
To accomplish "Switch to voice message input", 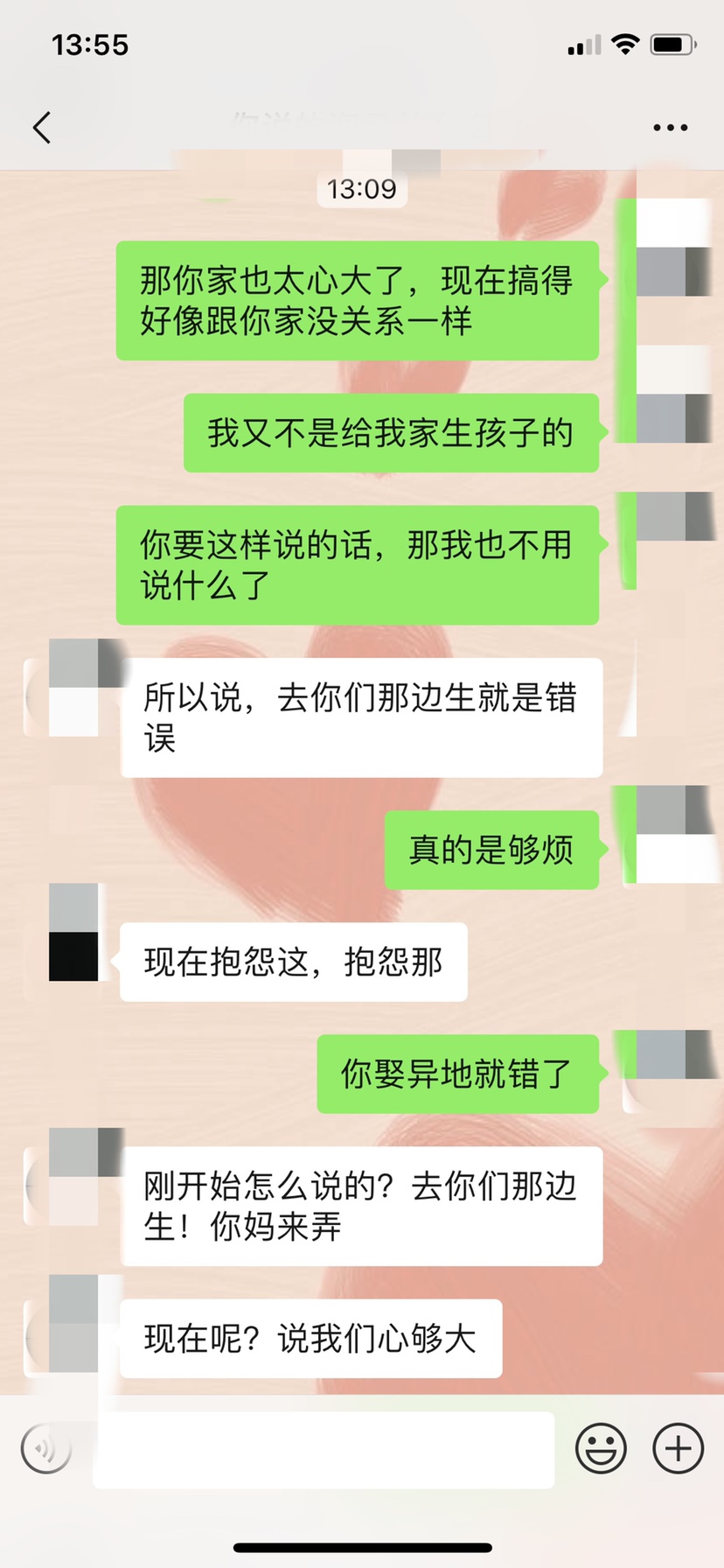I will click(45, 1449).
